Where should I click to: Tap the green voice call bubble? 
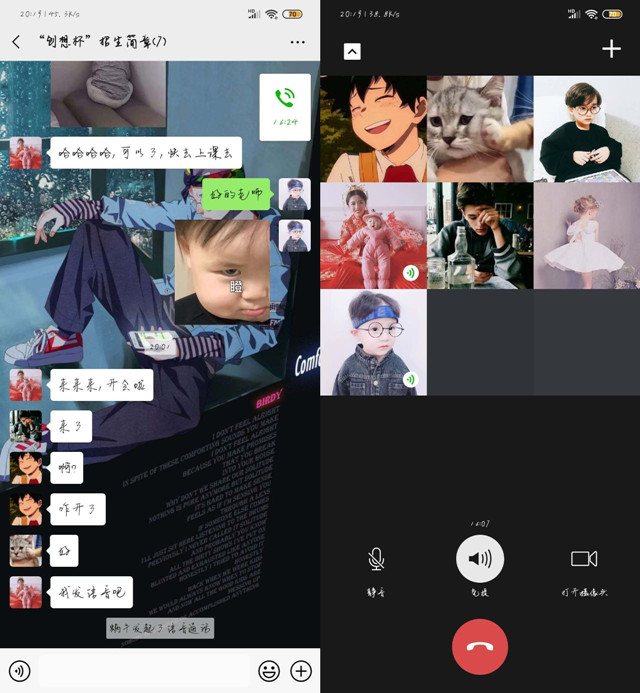coord(284,104)
